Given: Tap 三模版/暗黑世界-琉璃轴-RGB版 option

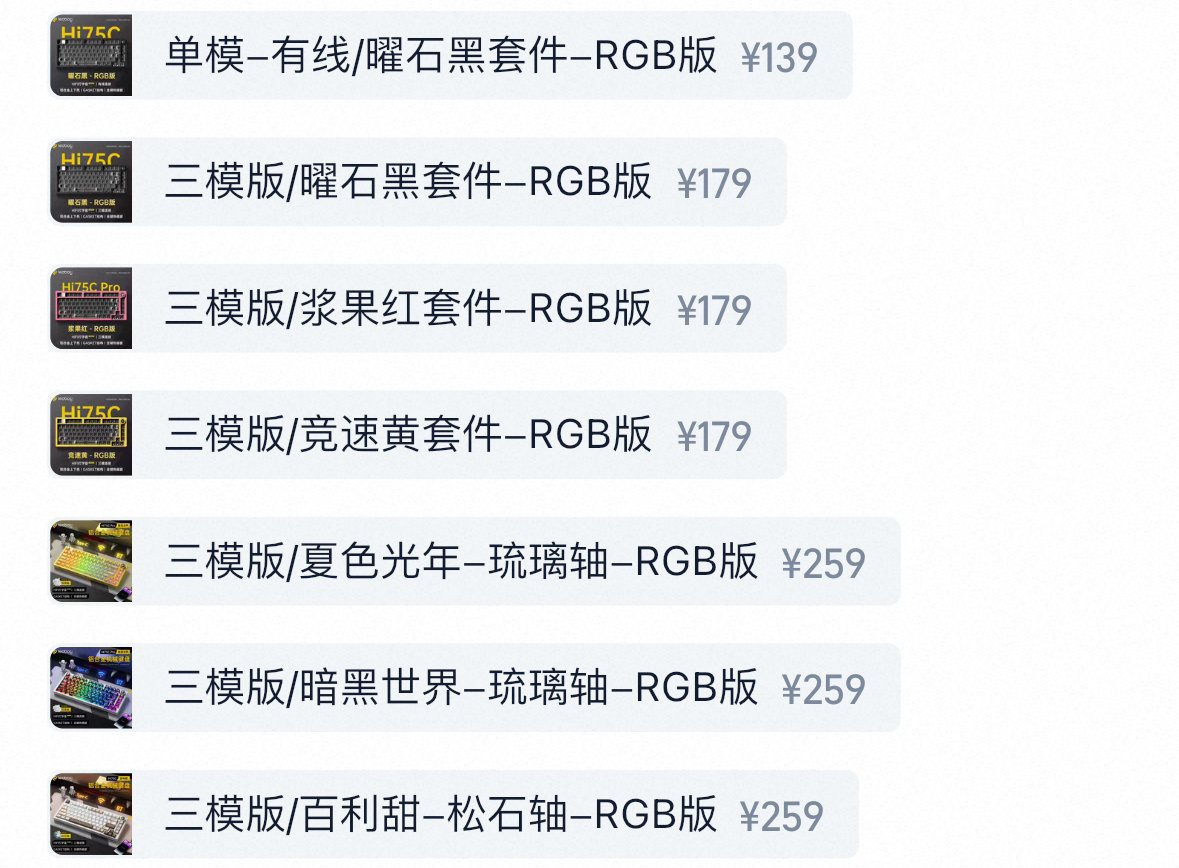Looking at the screenshot, I should [475, 687].
